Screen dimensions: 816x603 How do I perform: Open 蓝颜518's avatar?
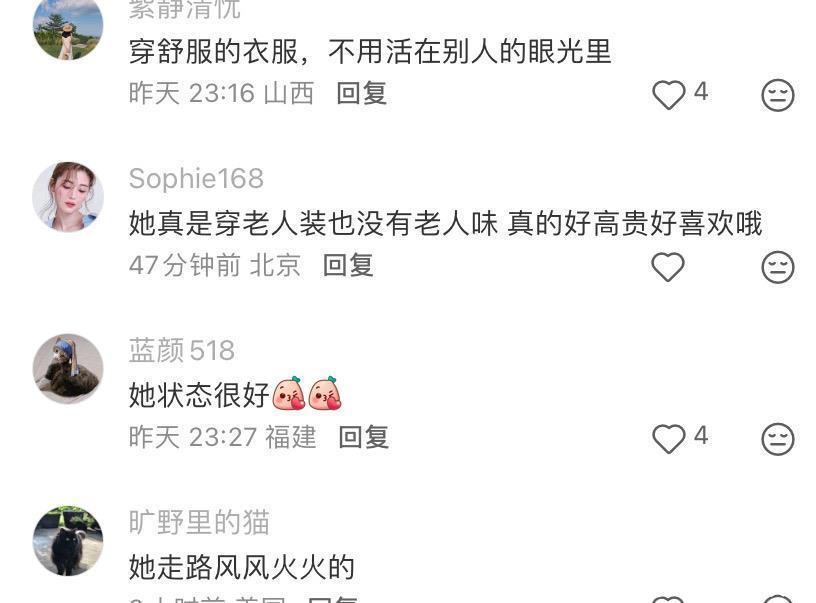click(68, 368)
